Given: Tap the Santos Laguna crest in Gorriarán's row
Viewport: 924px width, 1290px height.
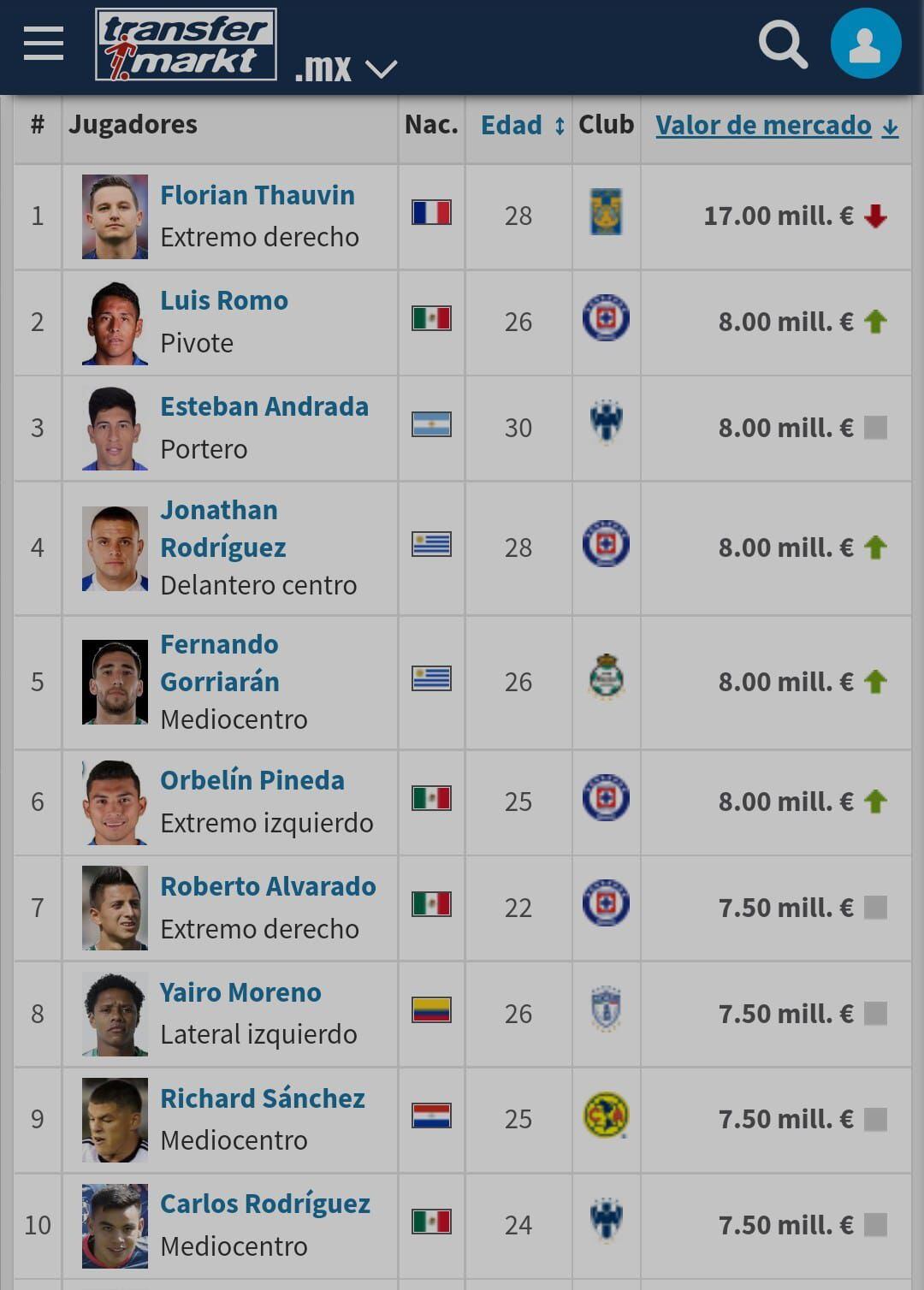Looking at the screenshot, I should tap(606, 678).
